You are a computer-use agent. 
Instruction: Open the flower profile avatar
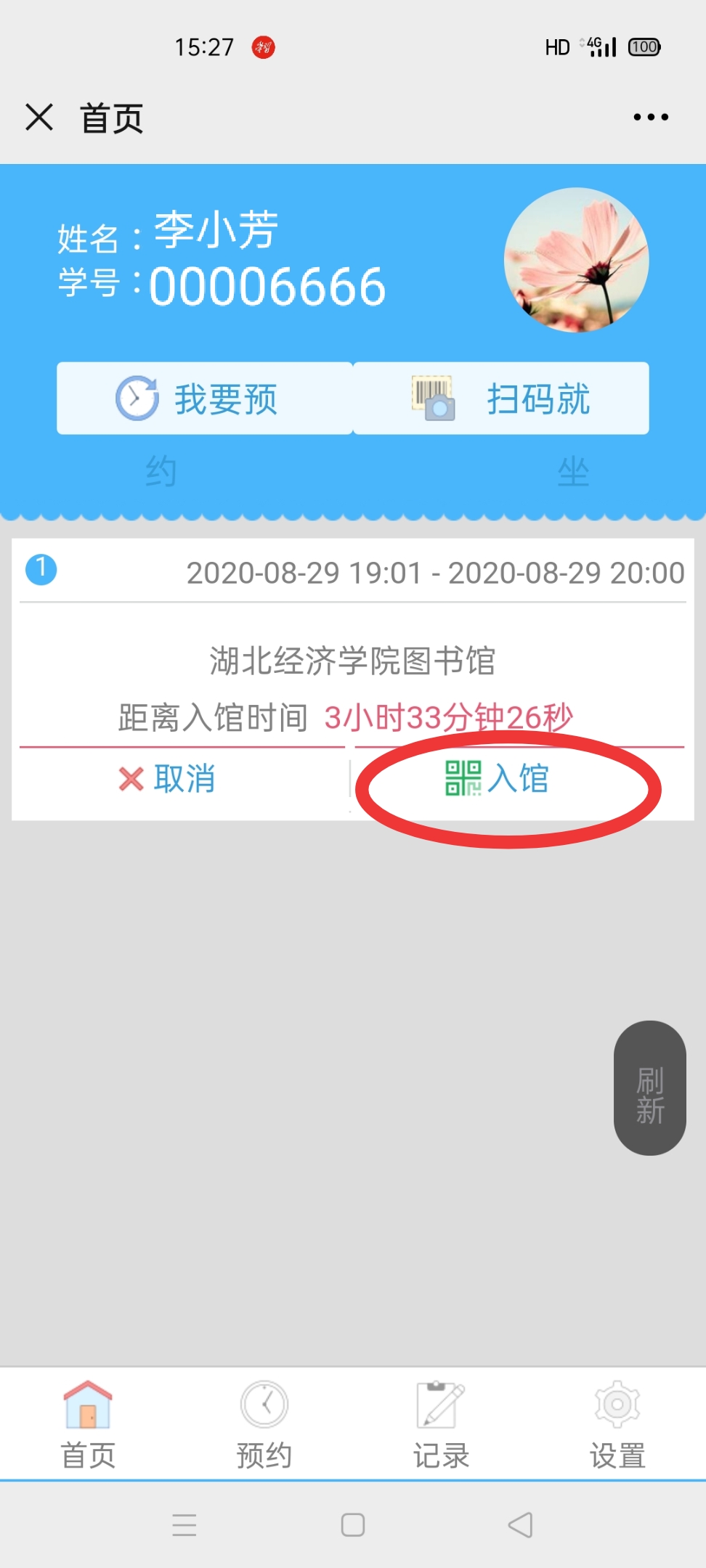click(x=577, y=260)
